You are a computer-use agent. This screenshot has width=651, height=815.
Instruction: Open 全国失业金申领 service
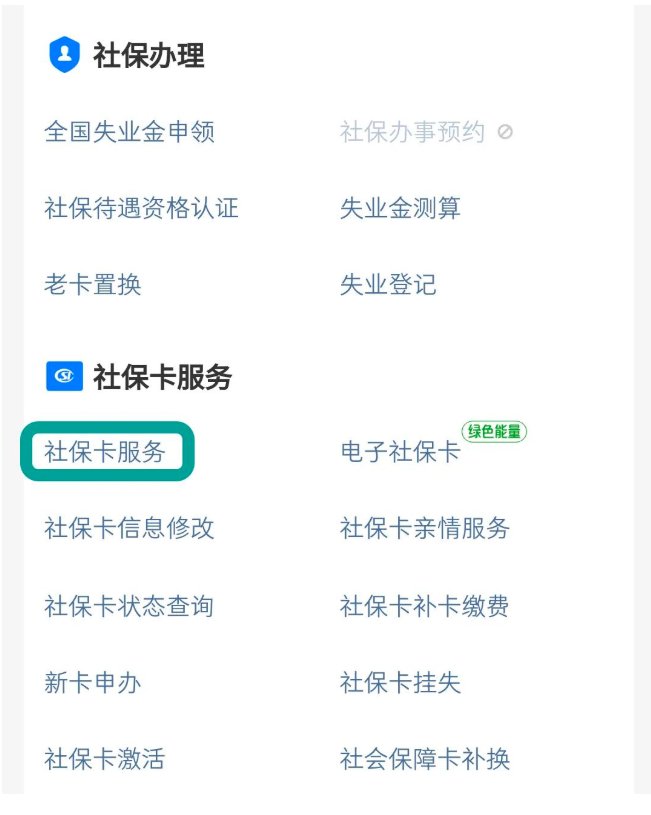tap(129, 132)
